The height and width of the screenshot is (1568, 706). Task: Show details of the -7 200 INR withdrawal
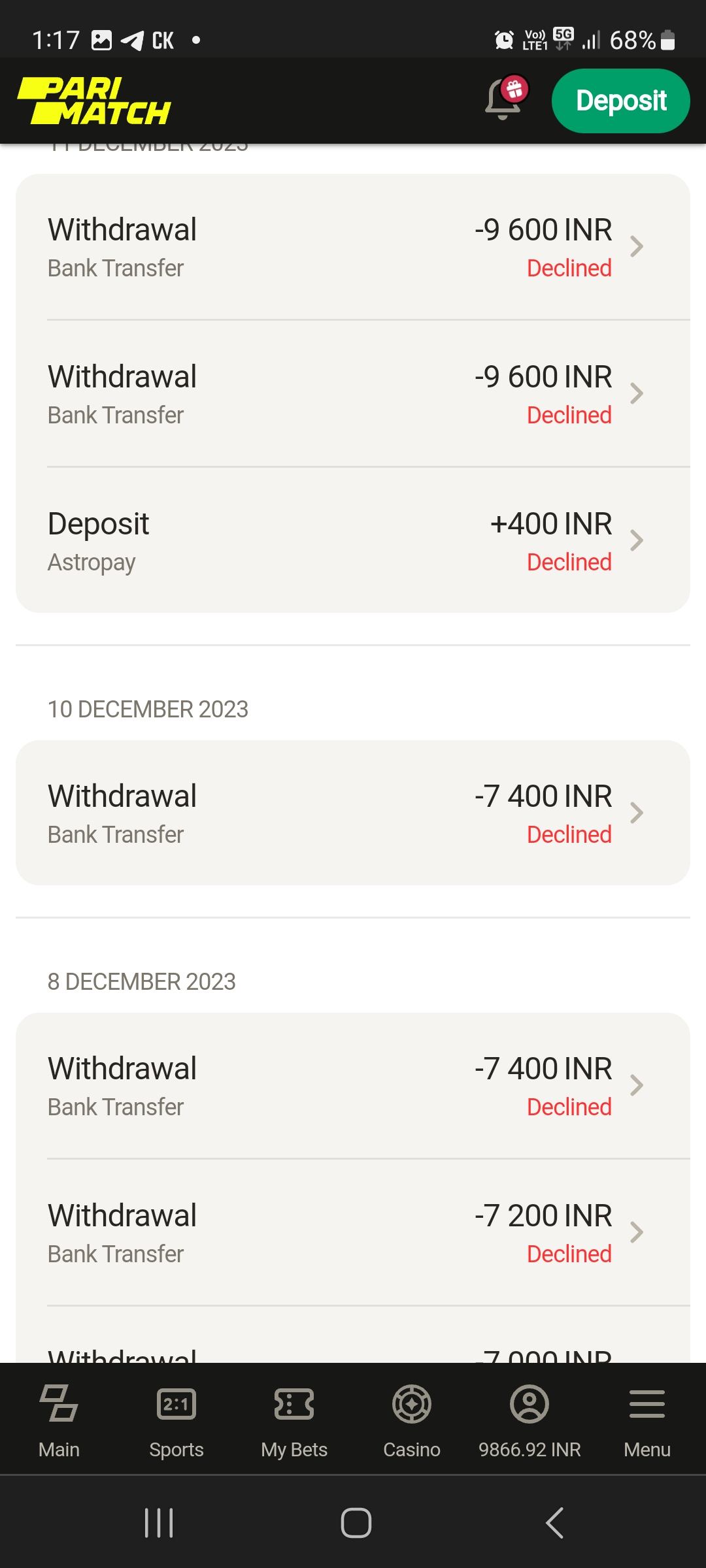353,1232
